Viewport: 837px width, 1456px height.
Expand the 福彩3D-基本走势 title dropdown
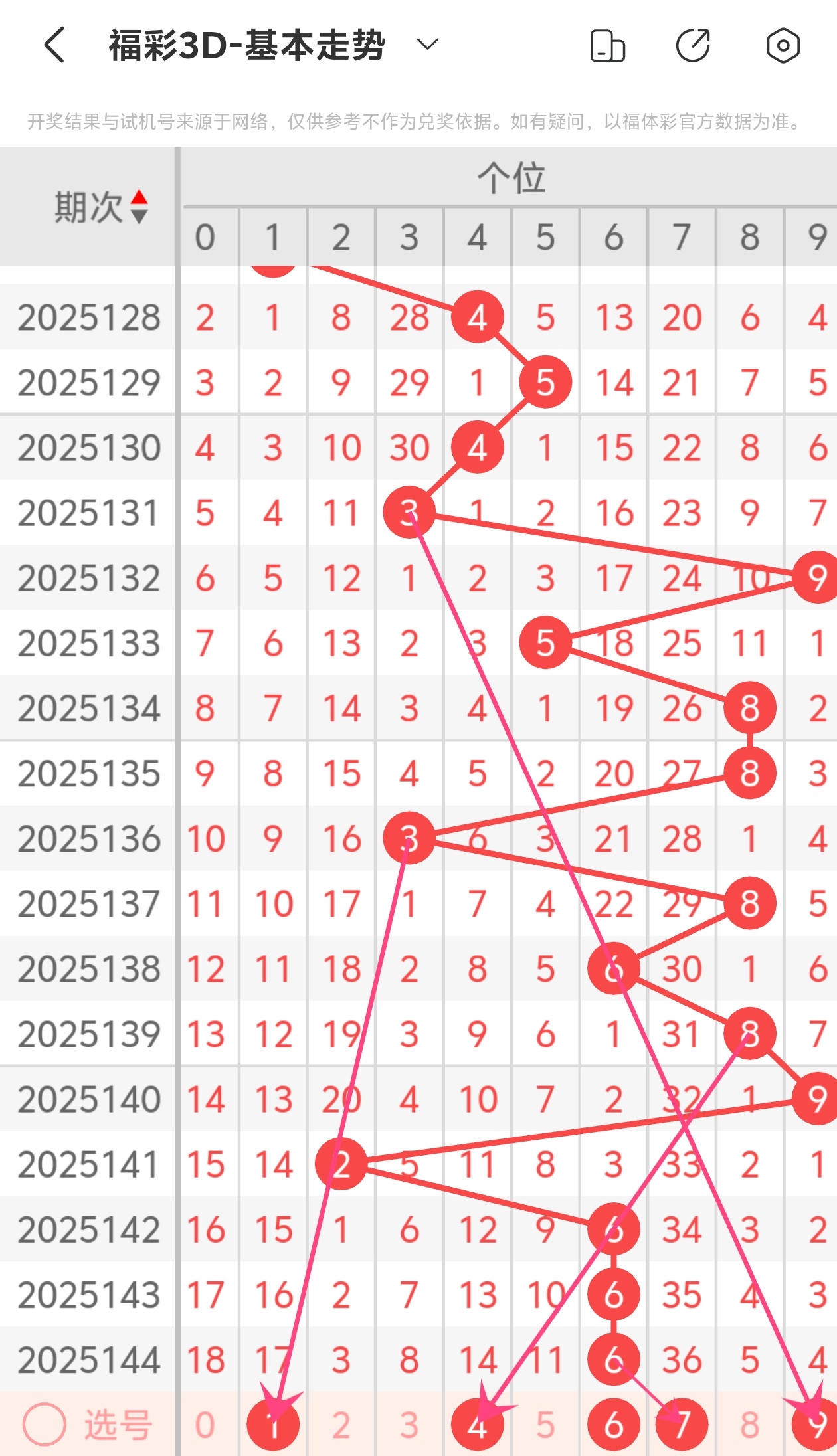(x=427, y=45)
